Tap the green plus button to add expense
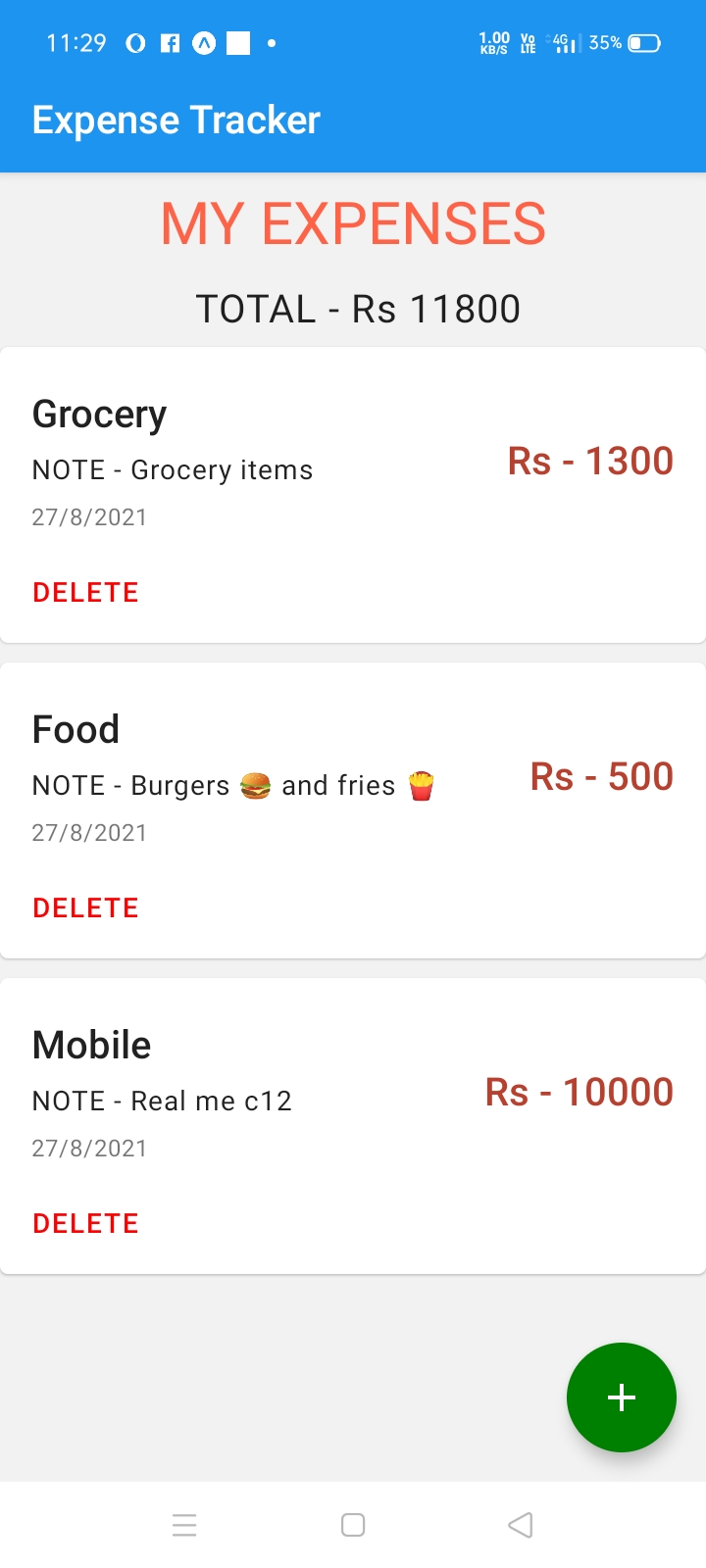This screenshot has height=1568, width=706. (621, 1397)
